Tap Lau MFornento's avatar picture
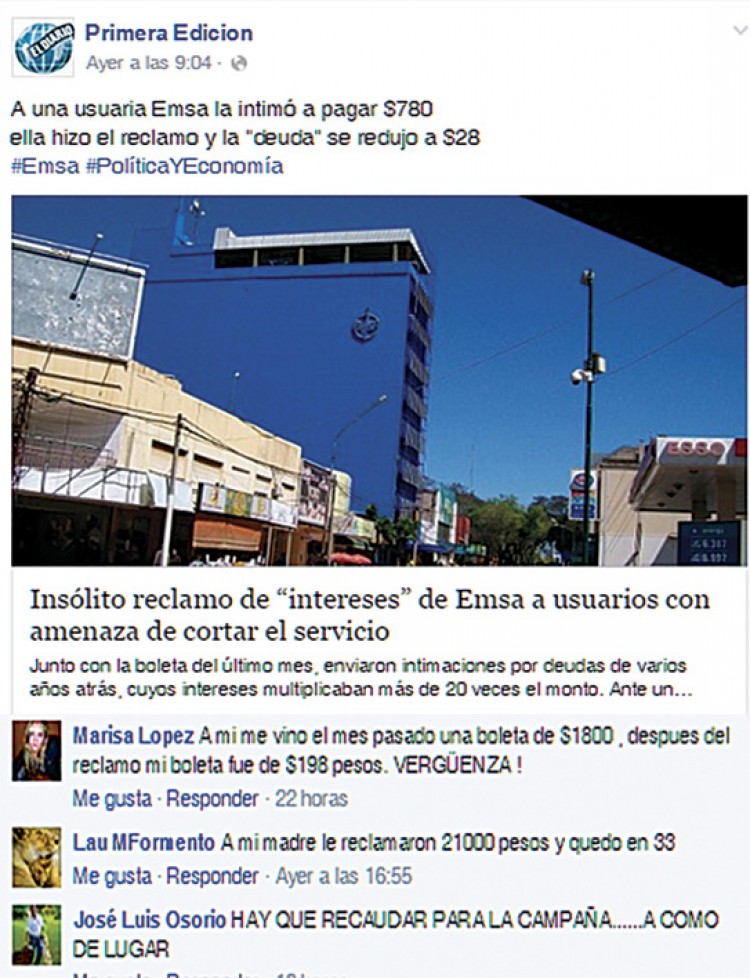Screen dimensions: 750x978 tap(37, 858)
